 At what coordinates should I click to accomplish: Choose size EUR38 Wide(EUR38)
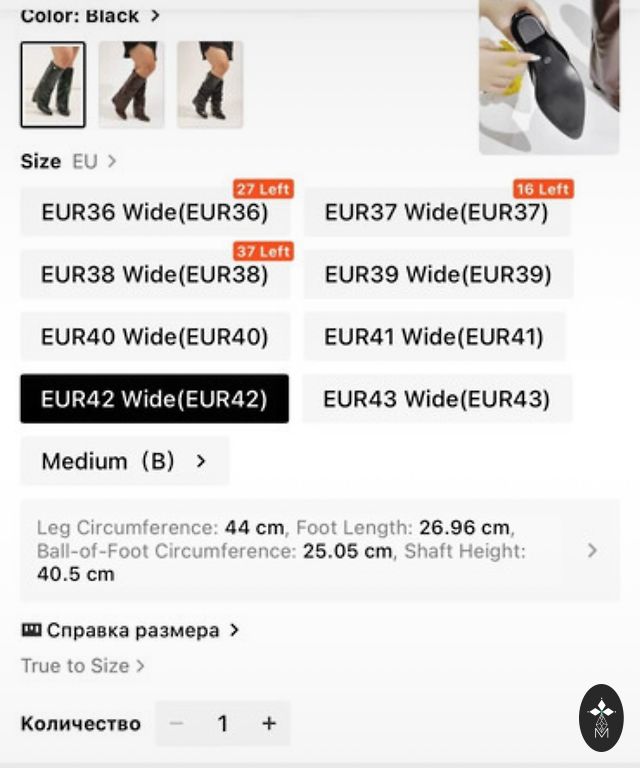point(155,275)
